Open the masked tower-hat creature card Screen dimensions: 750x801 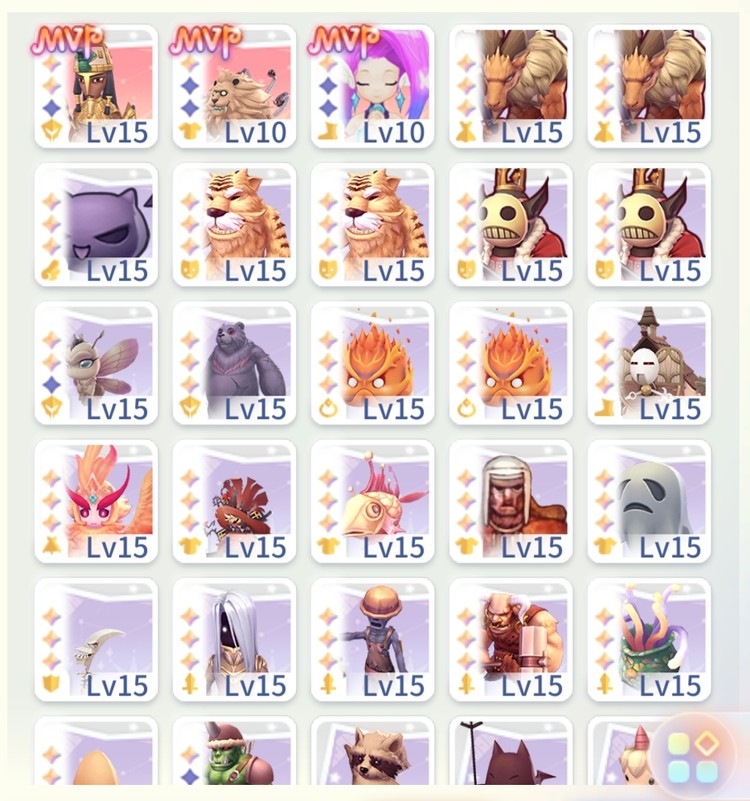pos(649,363)
